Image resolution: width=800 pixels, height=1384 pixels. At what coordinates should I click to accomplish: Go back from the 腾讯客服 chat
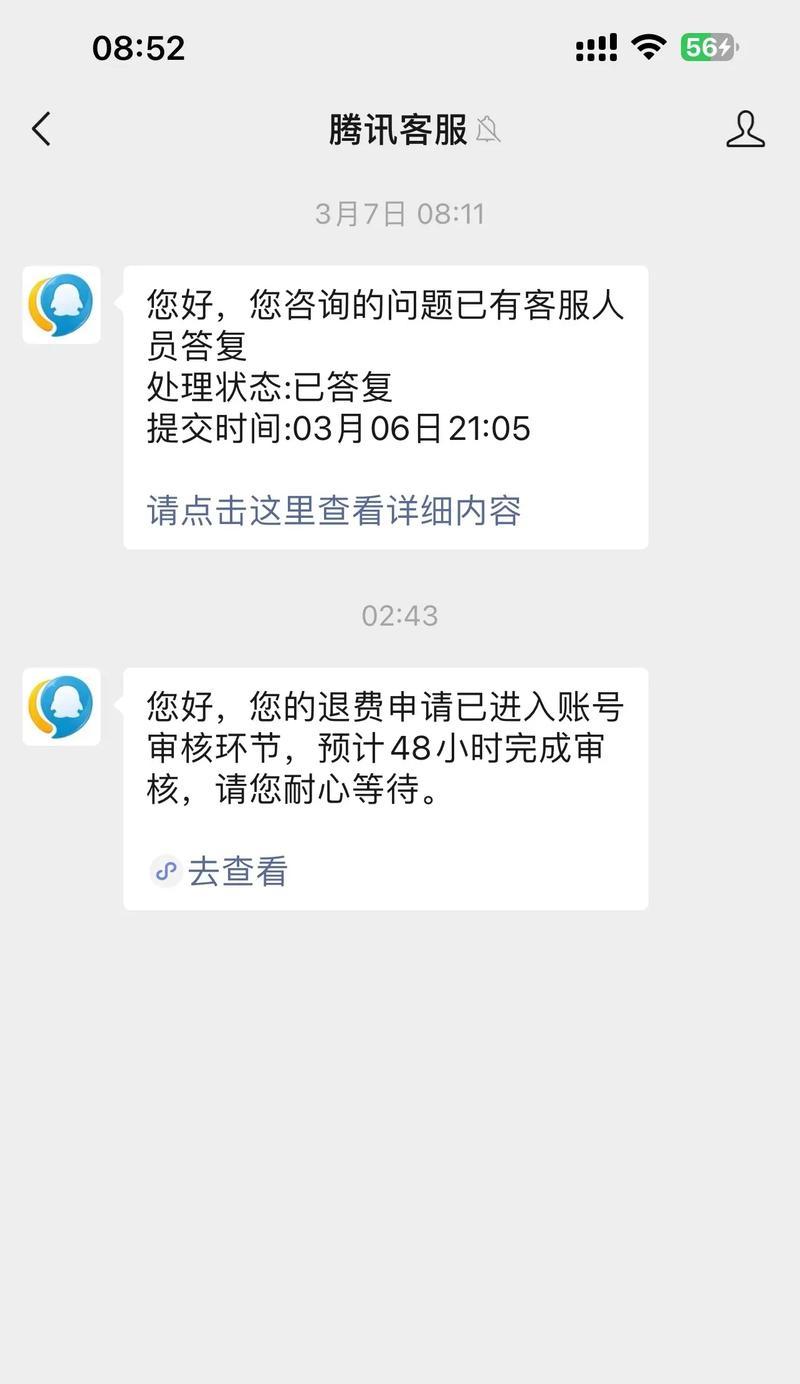(x=41, y=129)
